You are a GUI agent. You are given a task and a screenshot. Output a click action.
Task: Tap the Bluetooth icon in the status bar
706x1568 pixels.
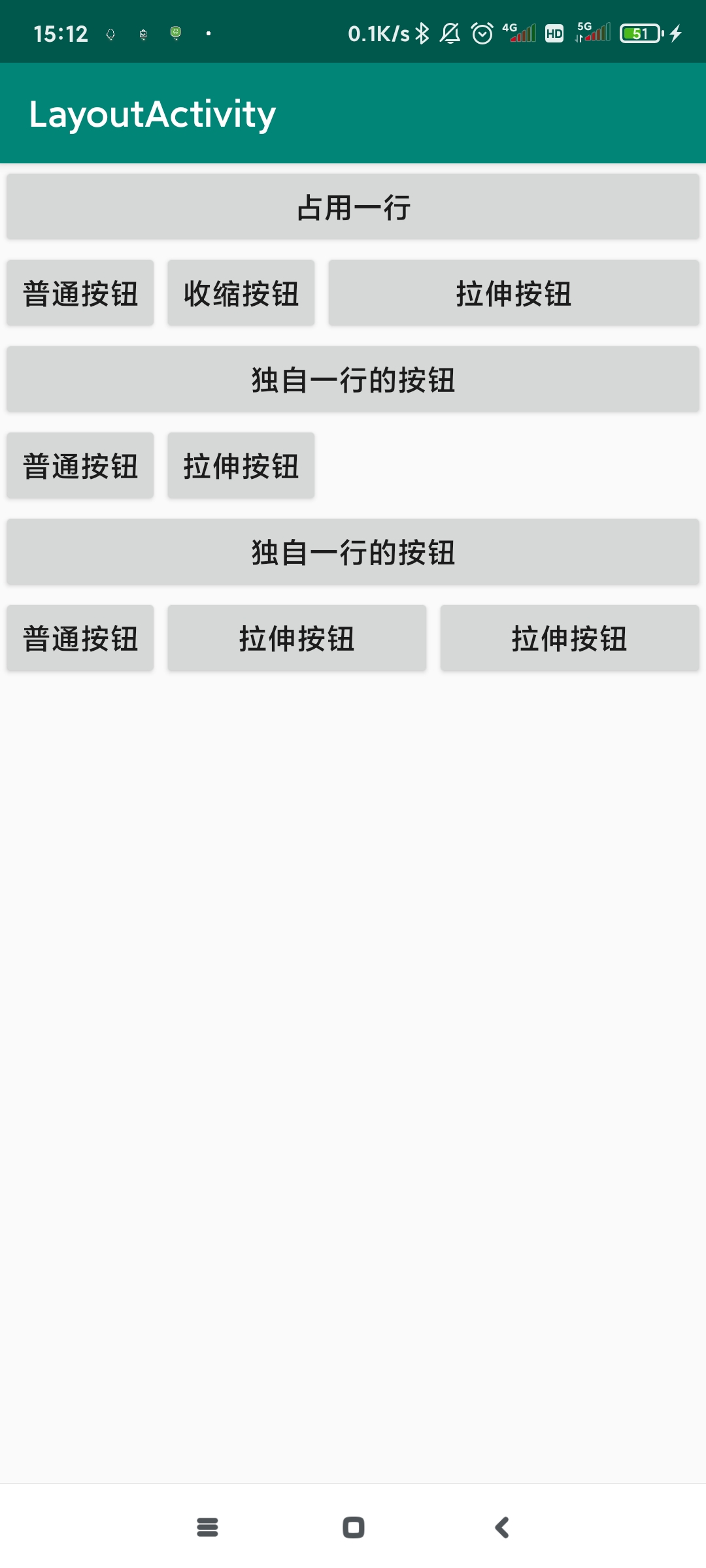click(422, 32)
